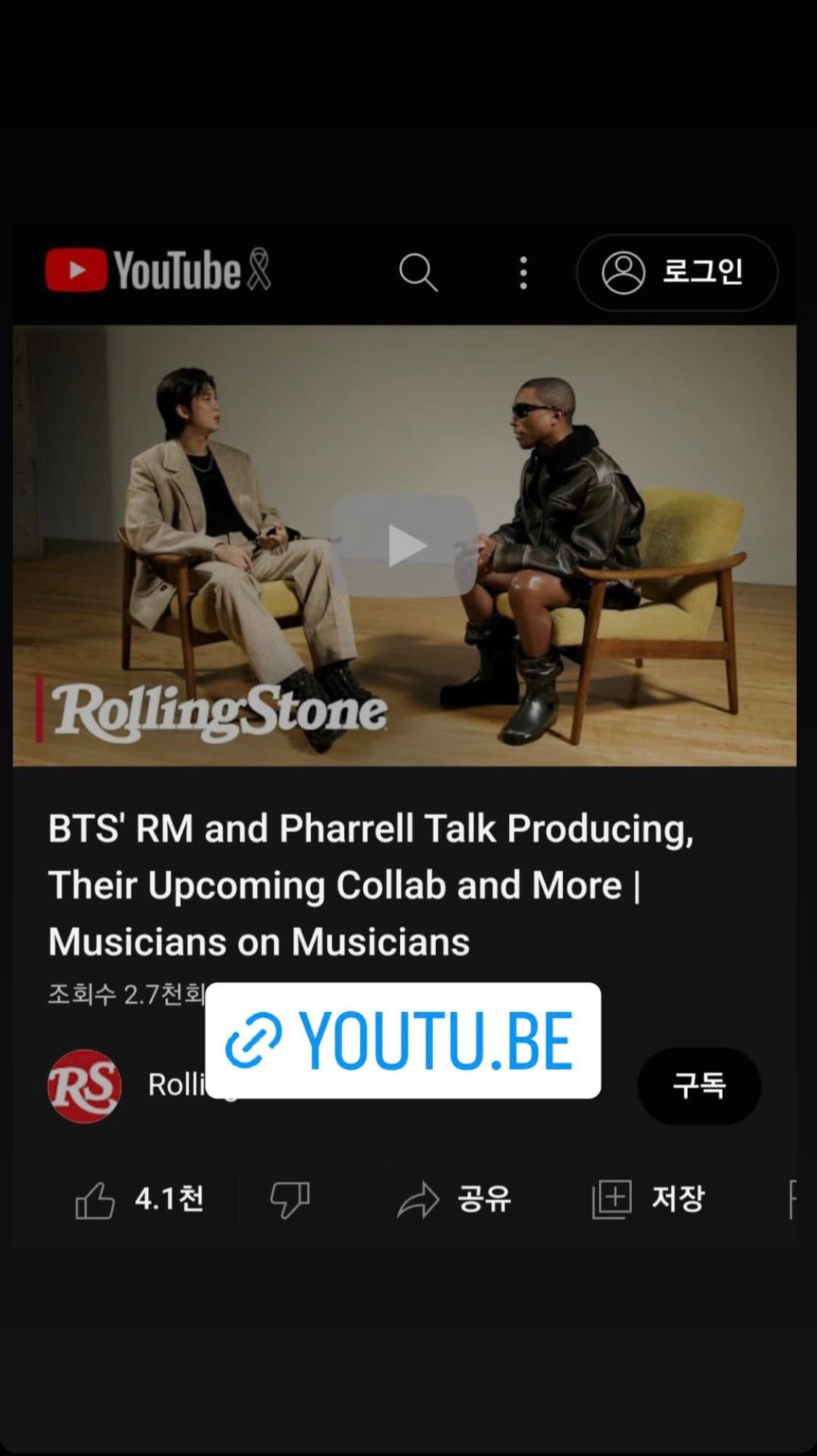The image size is (817, 1456).
Task: Toggle subscription with the 구독 button
Action: pos(699,1086)
